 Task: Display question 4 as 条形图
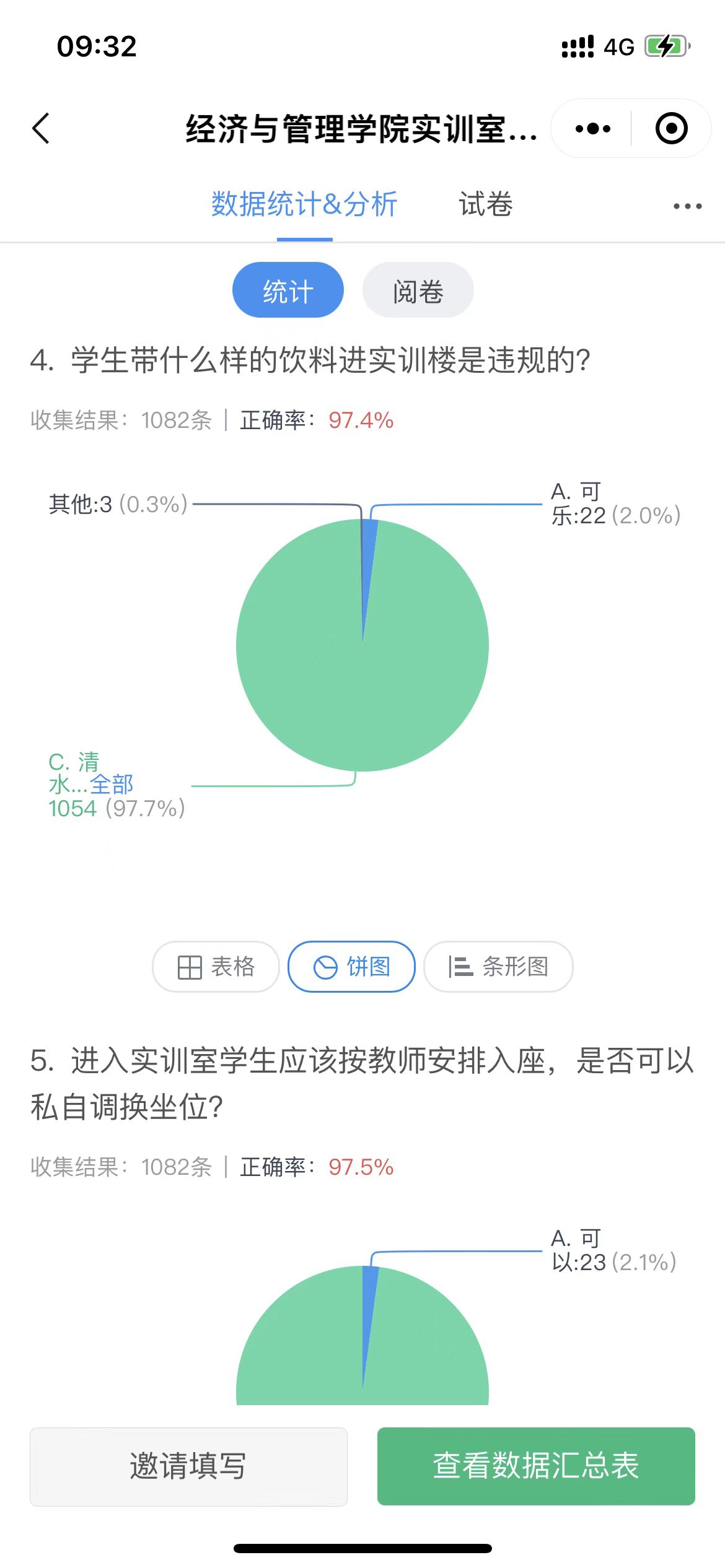(x=498, y=967)
